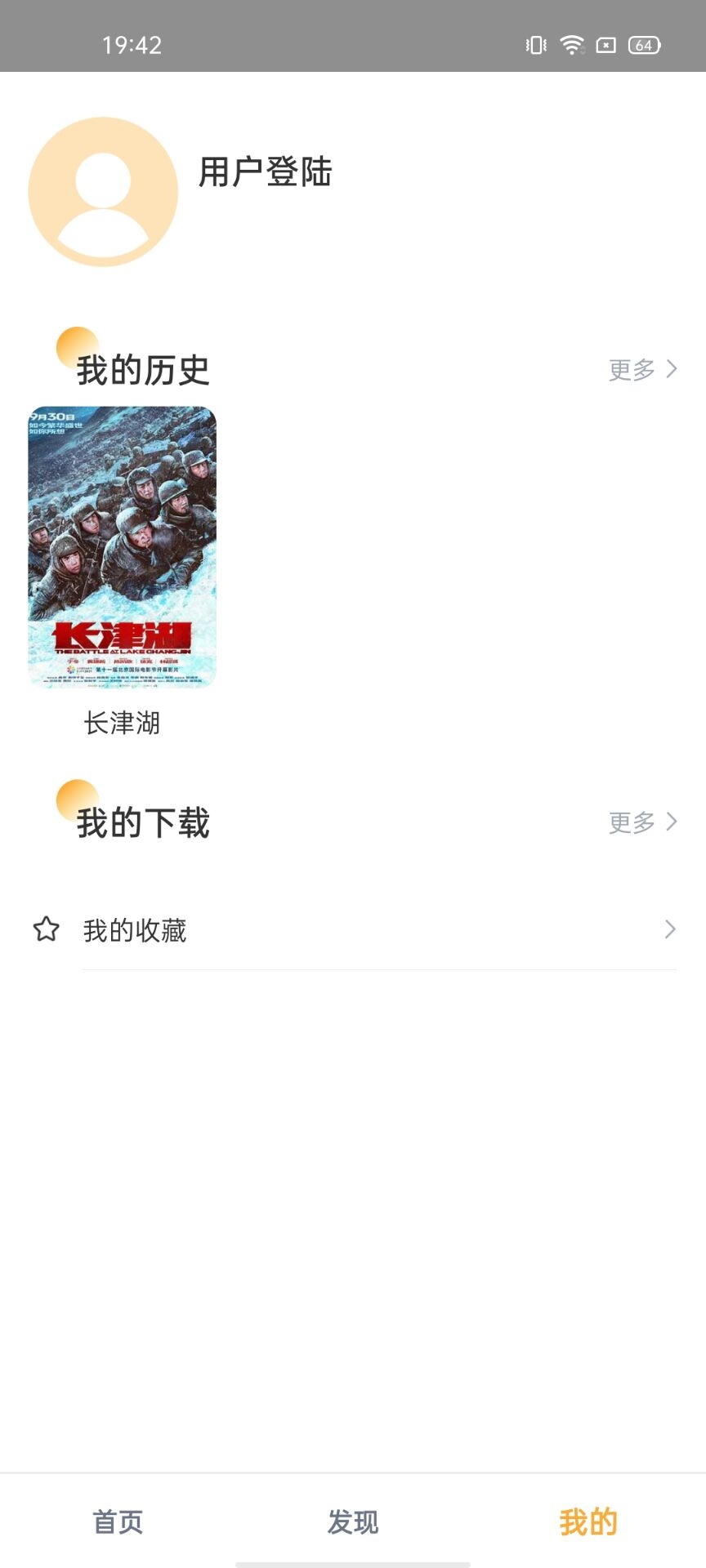Tap the user avatar to log in
706x1568 pixels.
point(103,192)
